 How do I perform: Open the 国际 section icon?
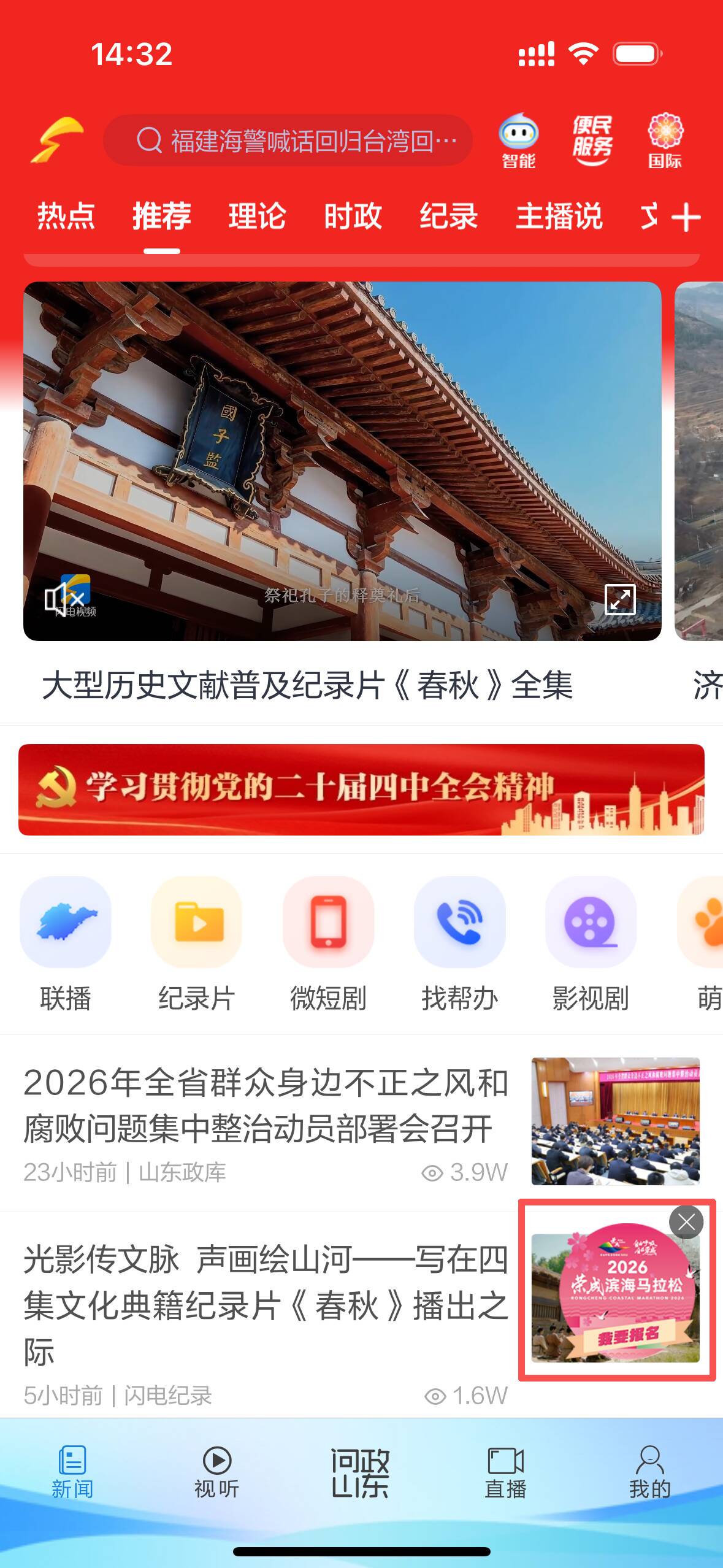pyautogui.click(x=665, y=141)
